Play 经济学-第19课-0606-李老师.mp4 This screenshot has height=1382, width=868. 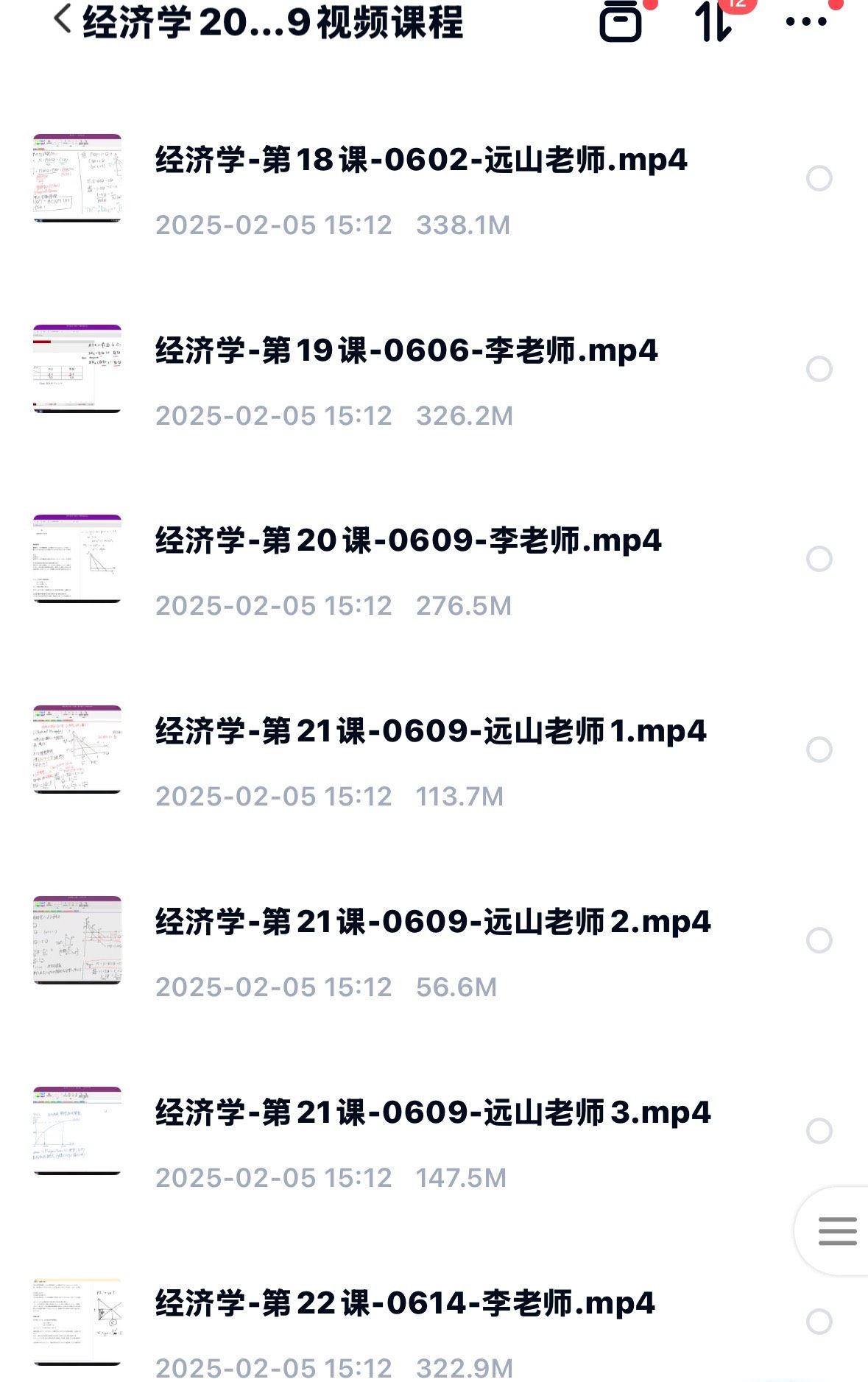point(406,350)
